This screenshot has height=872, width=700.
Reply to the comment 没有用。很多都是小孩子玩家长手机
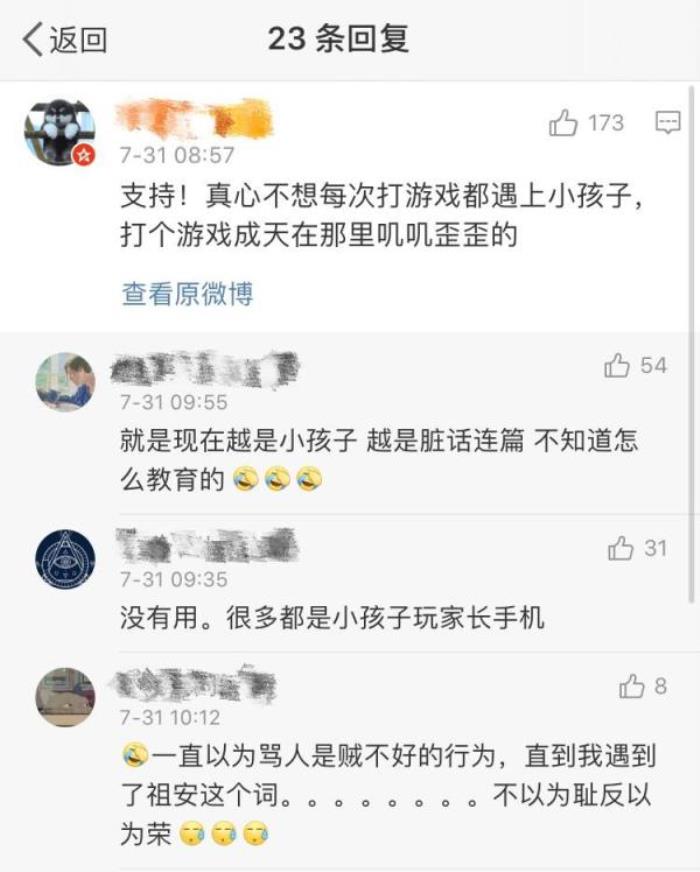pyautogui.click(x=332, y=618)
